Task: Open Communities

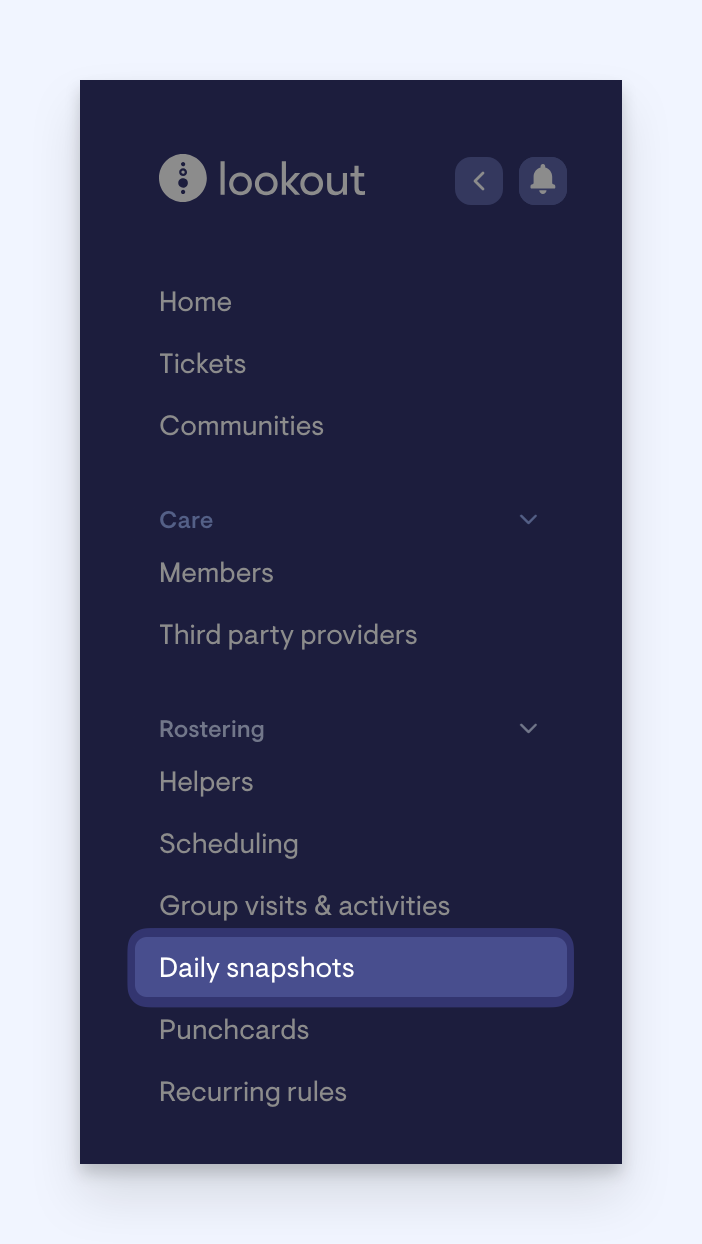Action: pos(241,426)
